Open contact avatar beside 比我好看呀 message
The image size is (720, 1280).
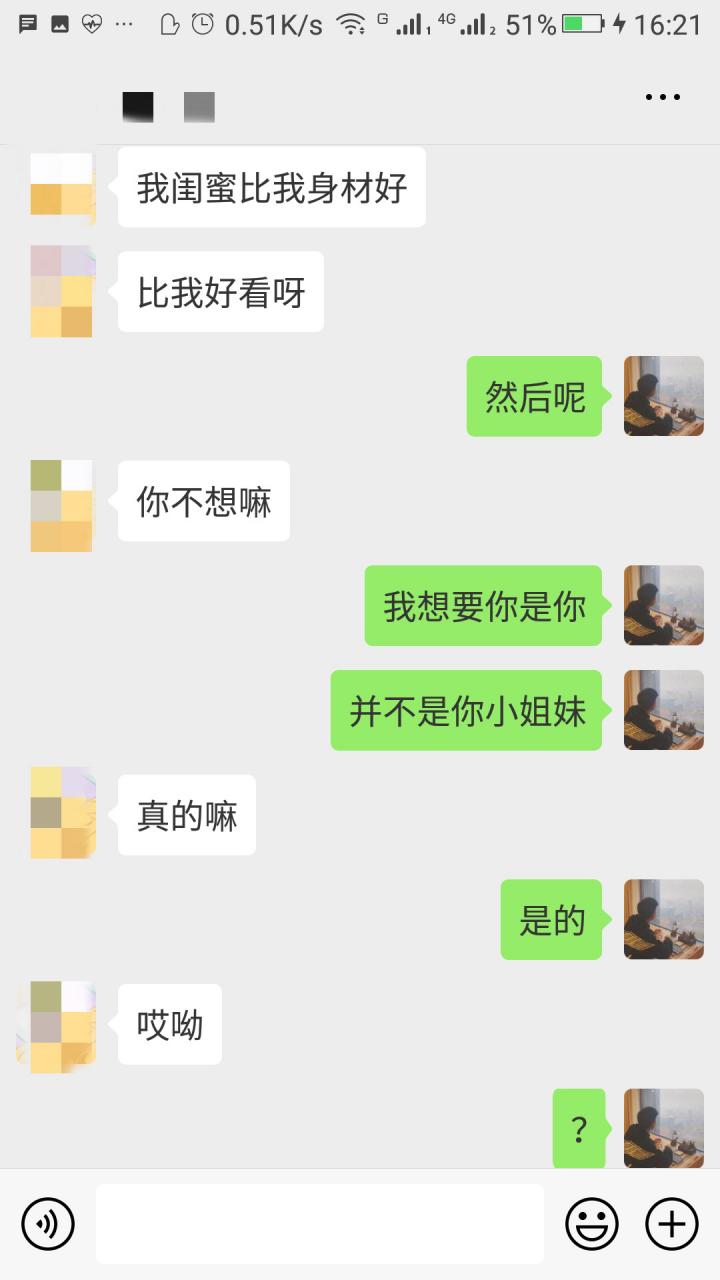click(62, 291)
